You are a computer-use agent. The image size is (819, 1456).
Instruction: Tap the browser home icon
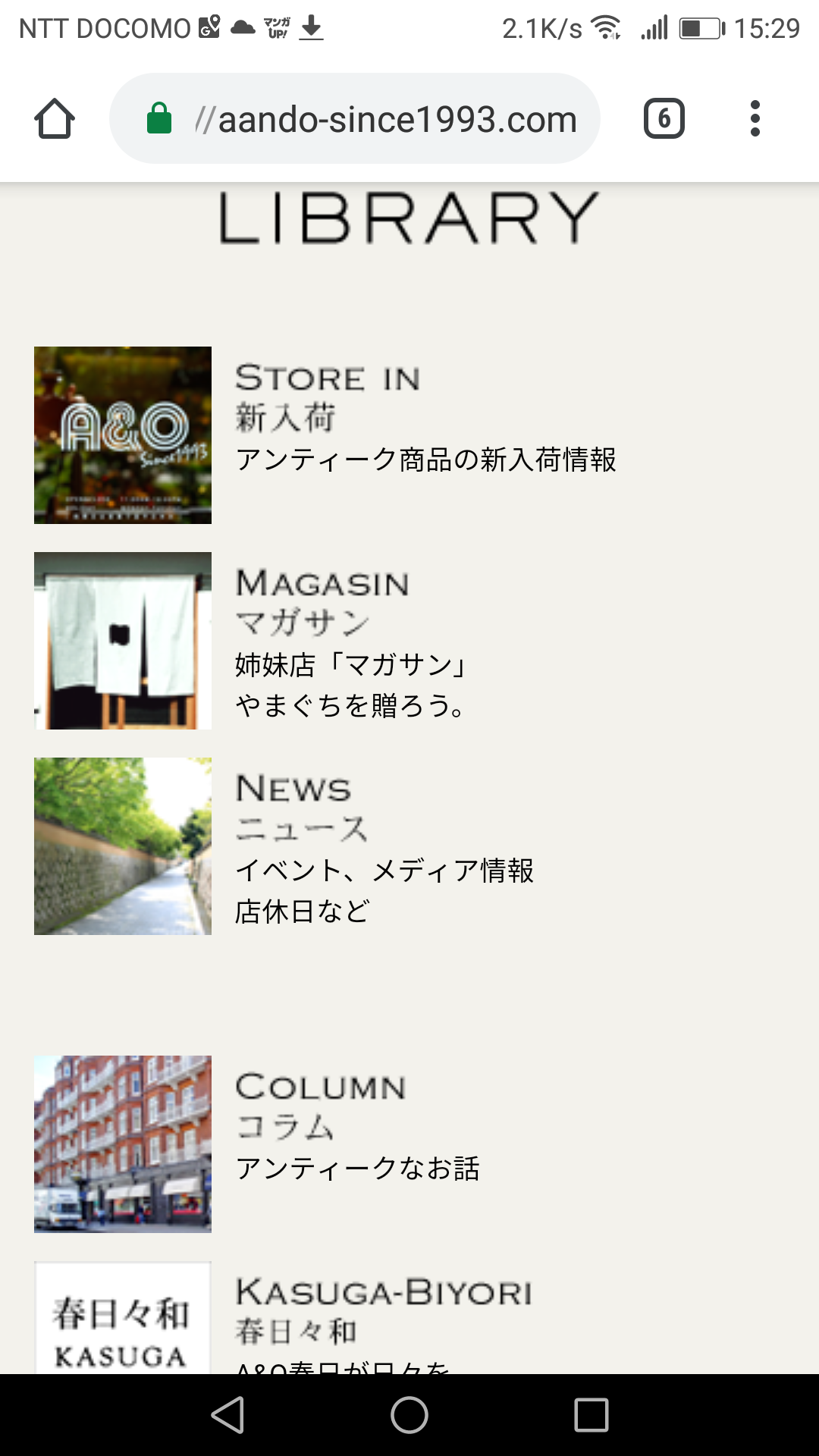click(x=55, y=119)
